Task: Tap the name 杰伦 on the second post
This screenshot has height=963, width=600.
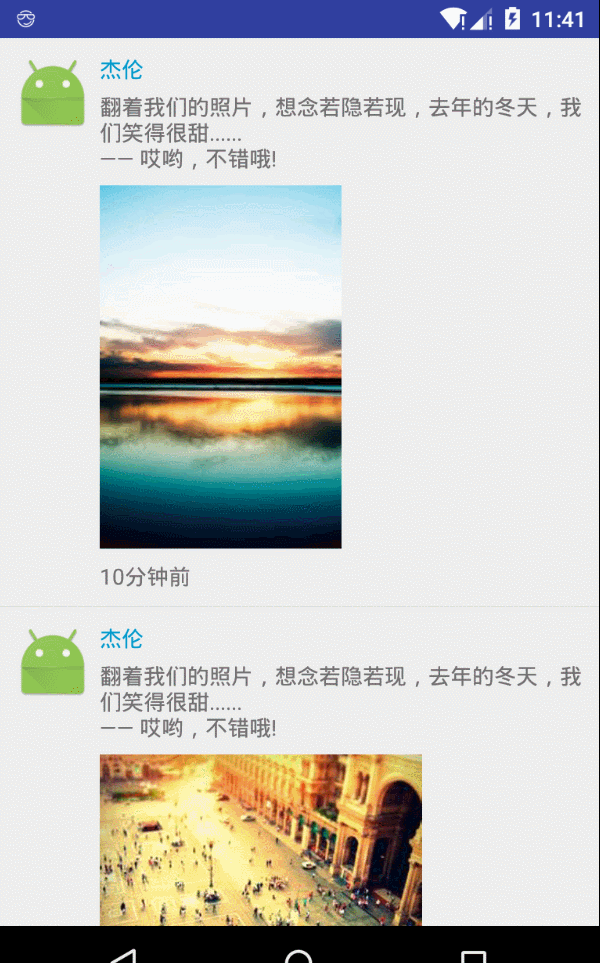Action: coord(121,639)
